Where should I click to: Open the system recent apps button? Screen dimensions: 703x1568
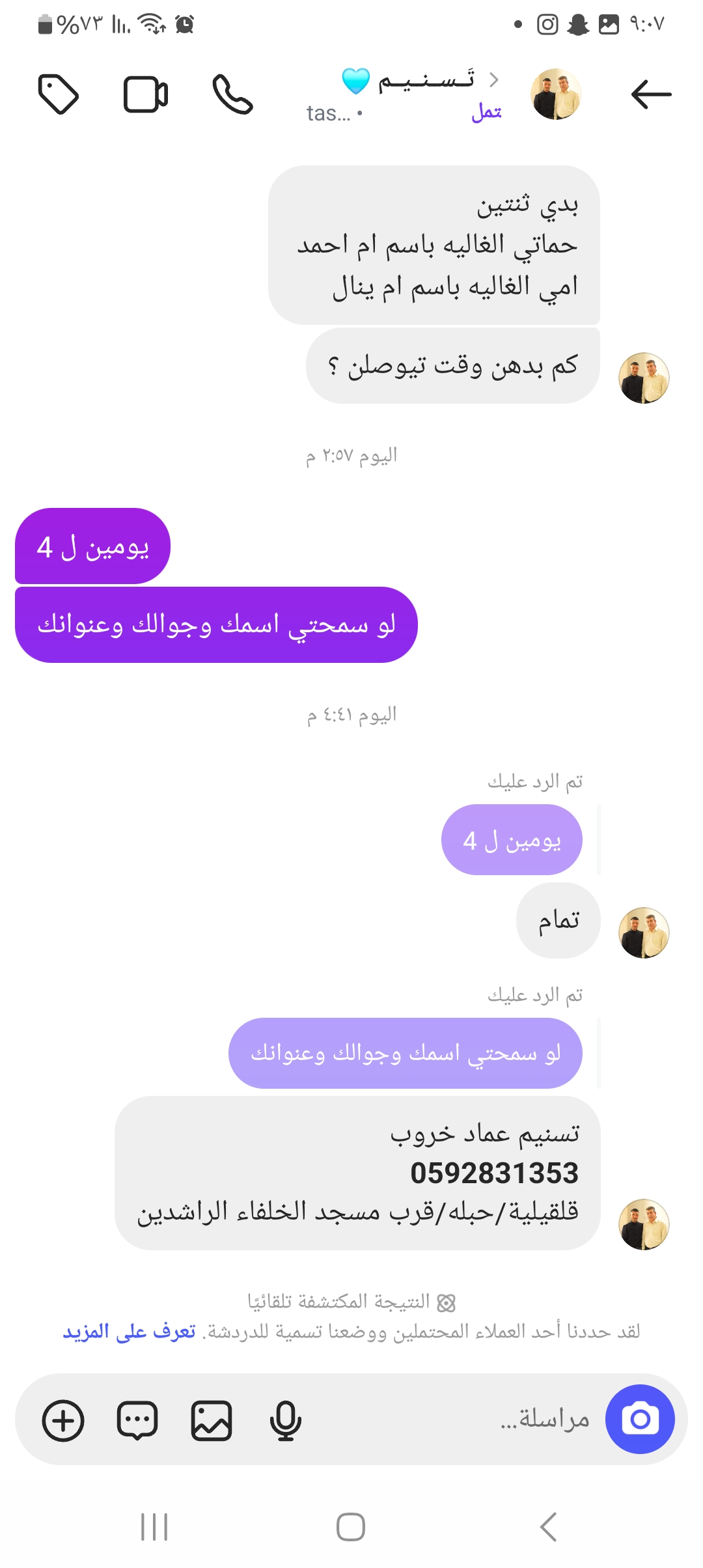154,1527
